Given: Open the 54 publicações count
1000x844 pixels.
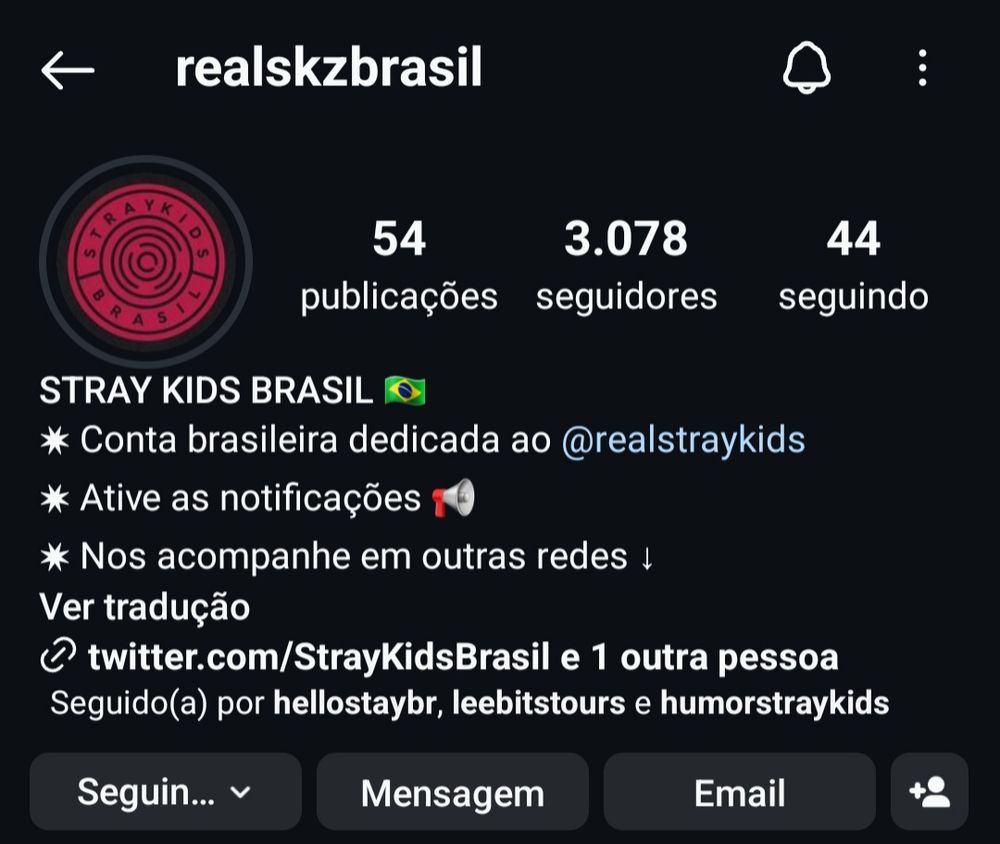Looking at the screenshot, I should (x=399, y=265).
